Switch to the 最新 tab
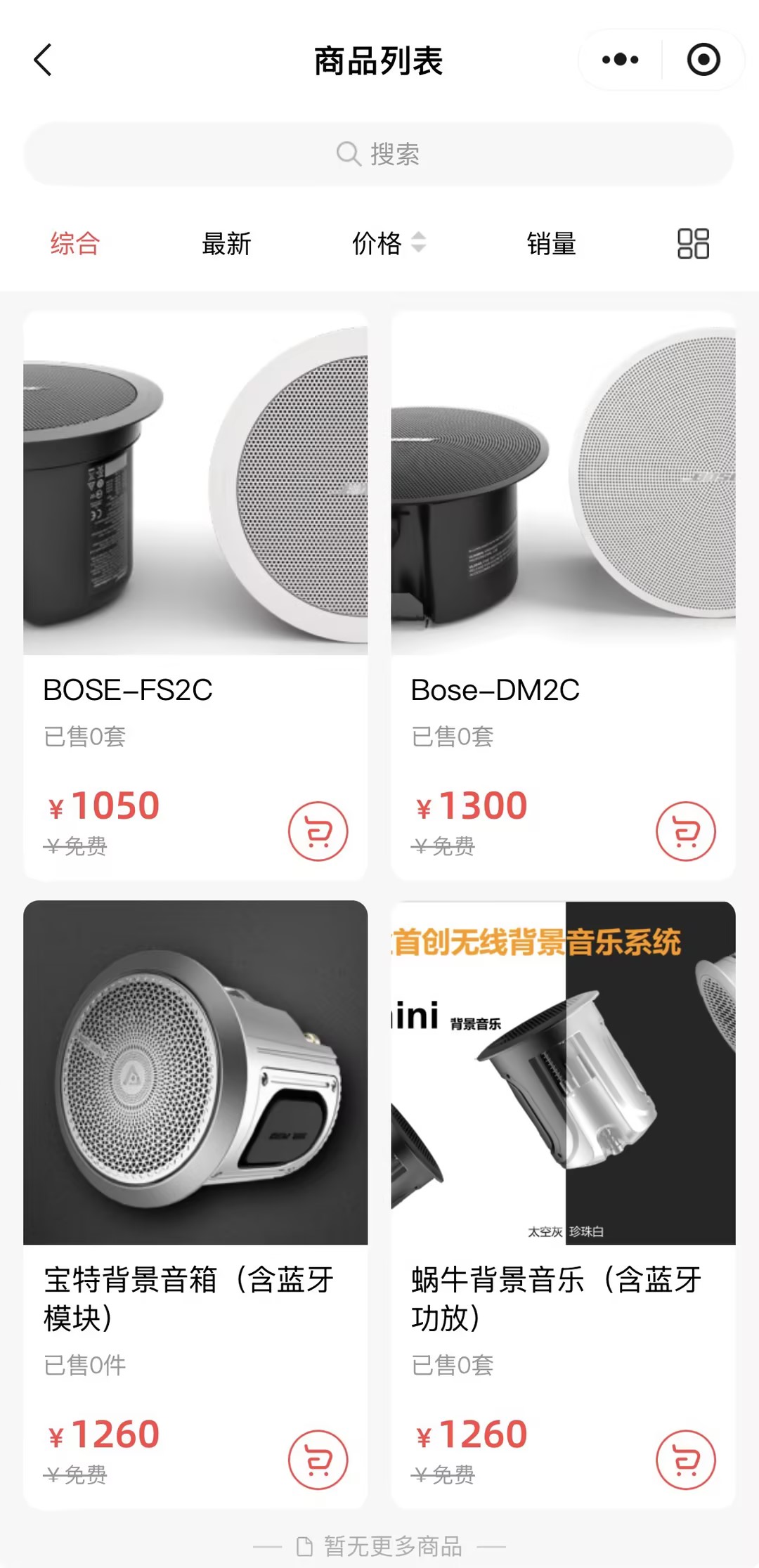Screen dimensions: 759x1568 pyautogui.click(x=226, y=244)
